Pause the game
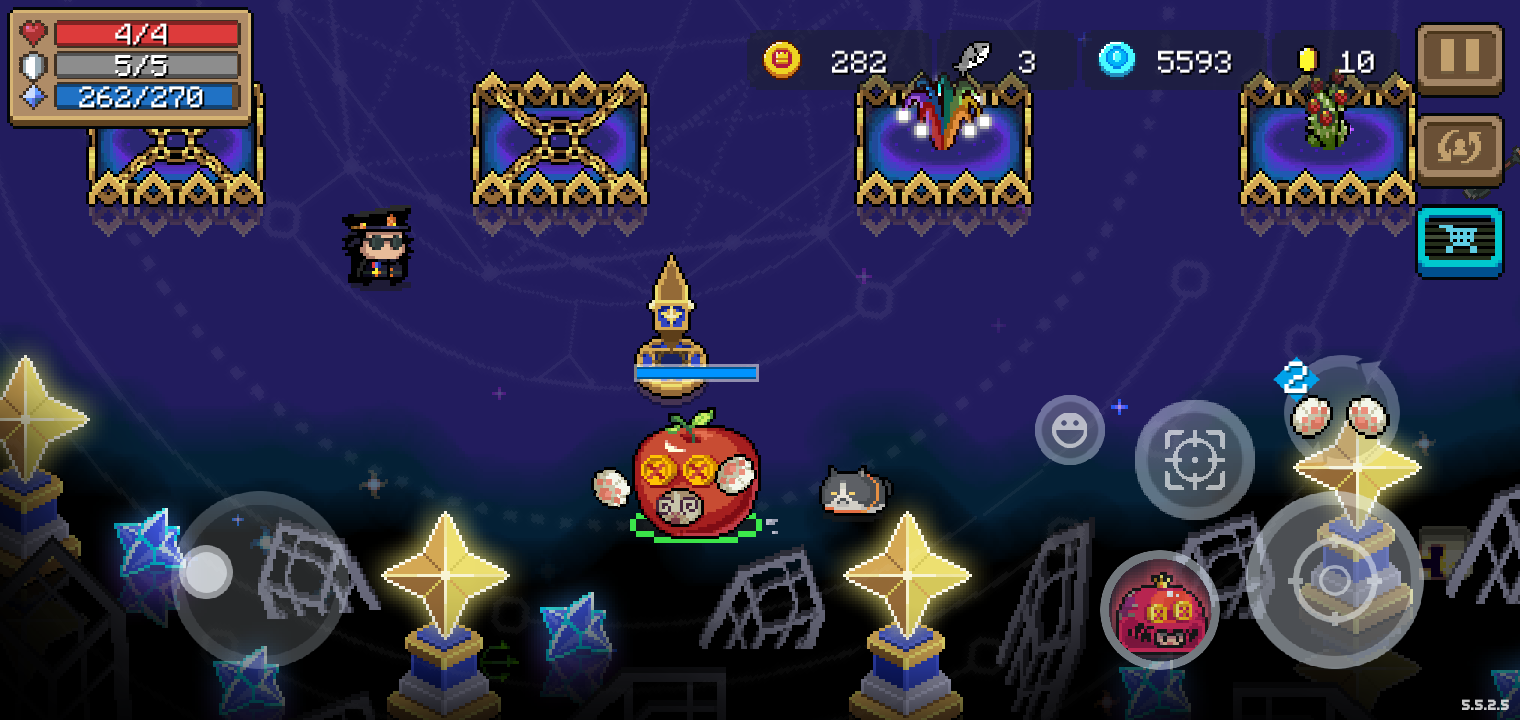The width and height of the screenshot is (1520, 720). pos(1459,58)
